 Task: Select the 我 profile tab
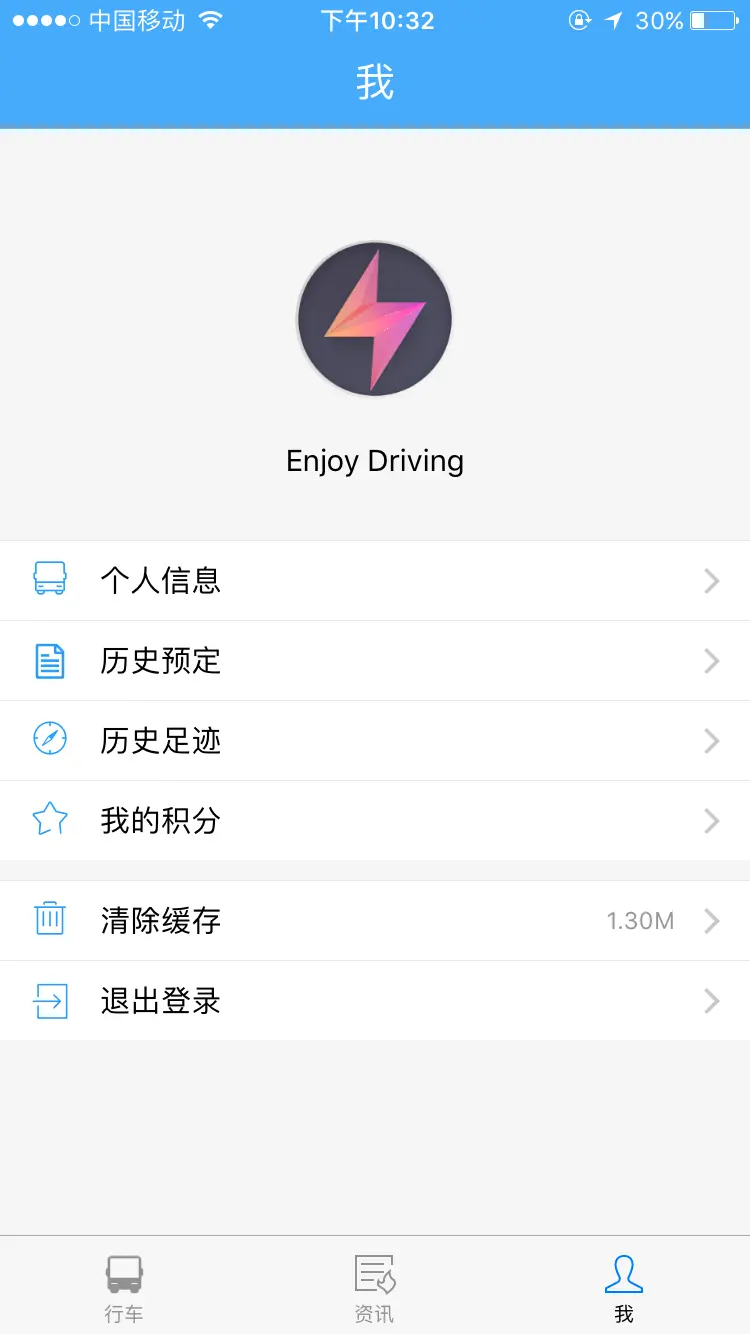(624, 1287)
